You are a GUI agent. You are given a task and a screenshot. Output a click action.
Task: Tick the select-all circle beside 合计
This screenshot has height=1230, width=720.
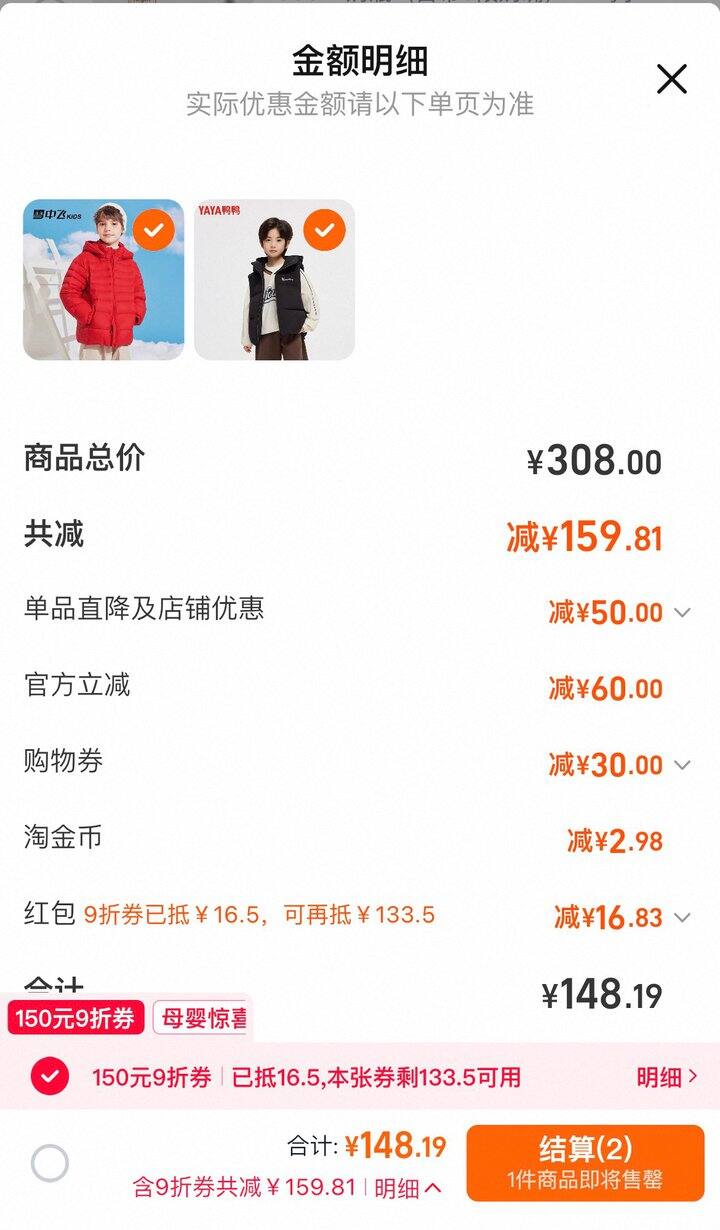(x=50, y=1163)
